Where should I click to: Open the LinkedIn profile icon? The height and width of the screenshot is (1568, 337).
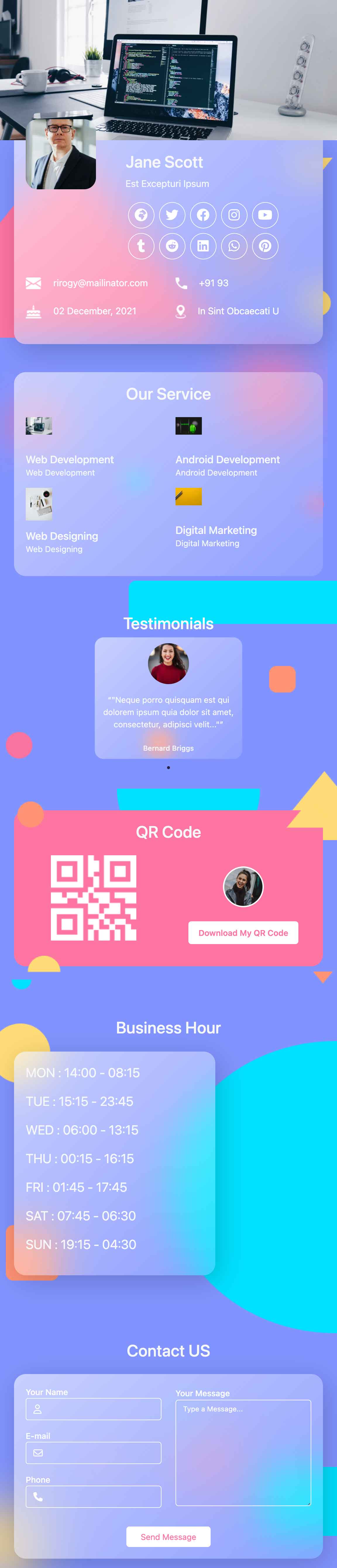(x=203, y=246)
